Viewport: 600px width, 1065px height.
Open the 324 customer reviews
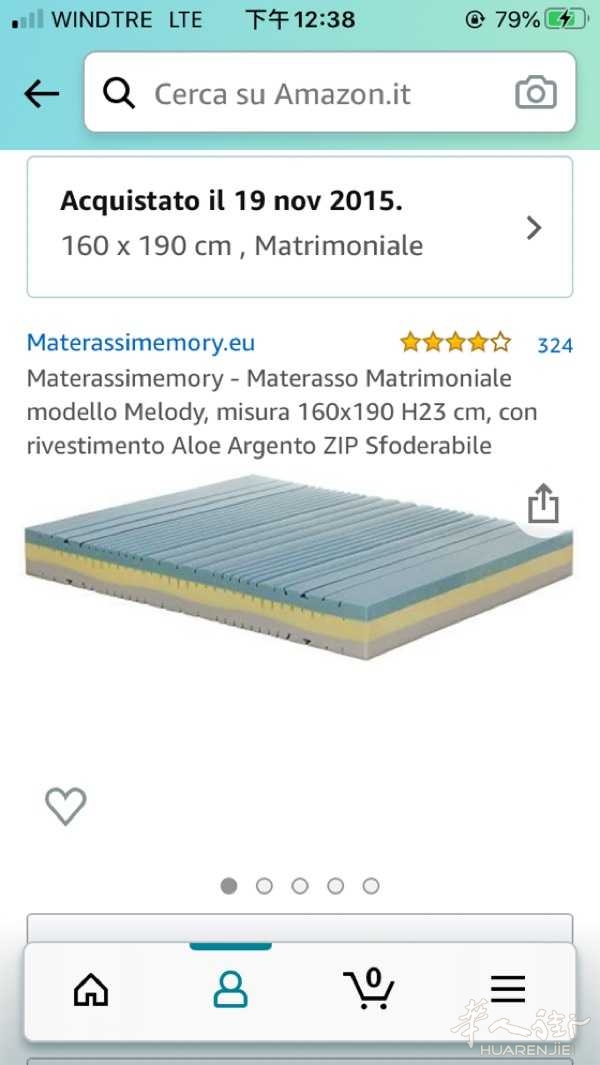(x=554, y=345)
